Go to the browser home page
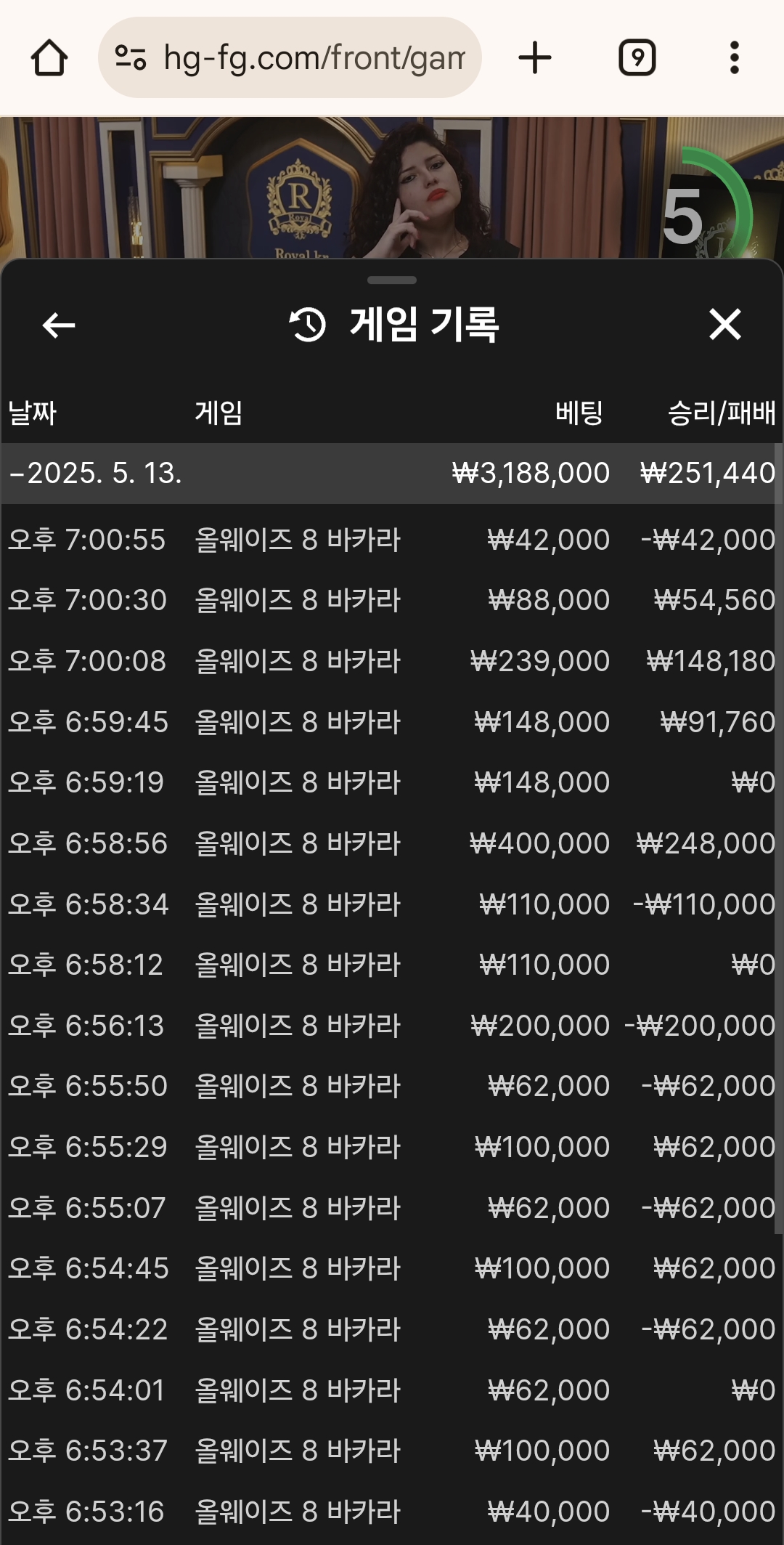 pos(49,58)
